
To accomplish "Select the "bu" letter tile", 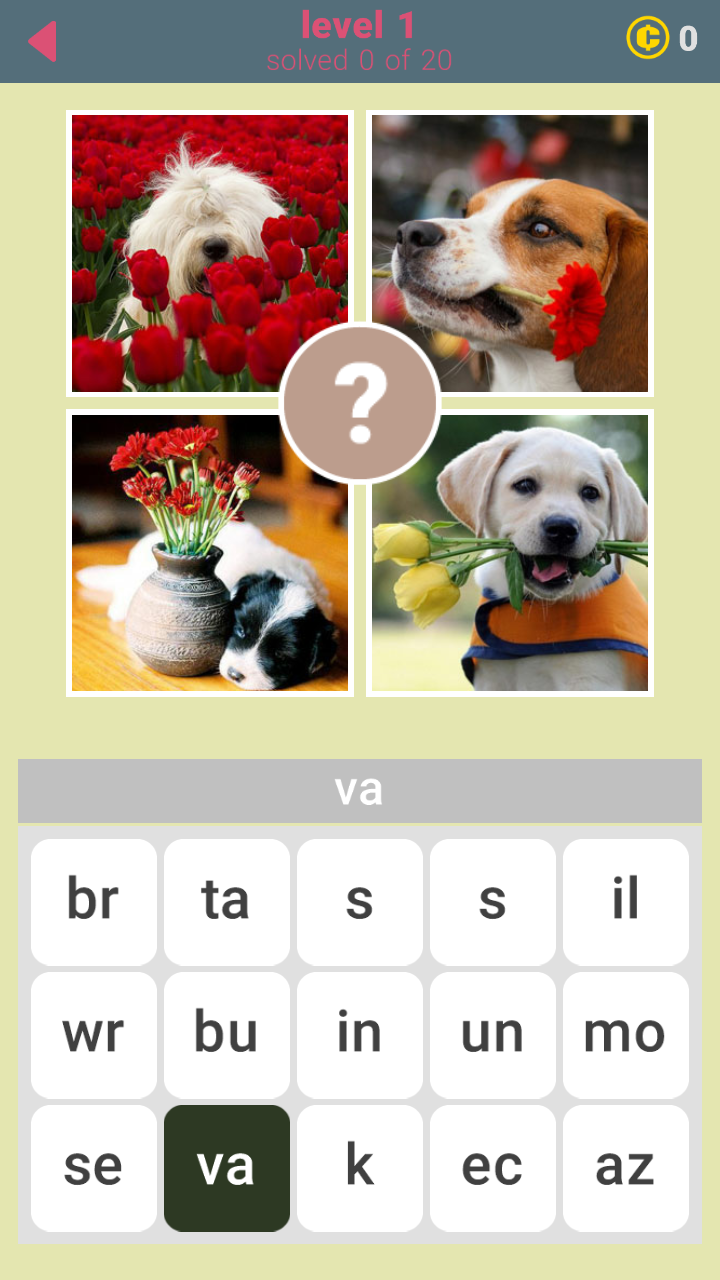I will pos(227,1035).
